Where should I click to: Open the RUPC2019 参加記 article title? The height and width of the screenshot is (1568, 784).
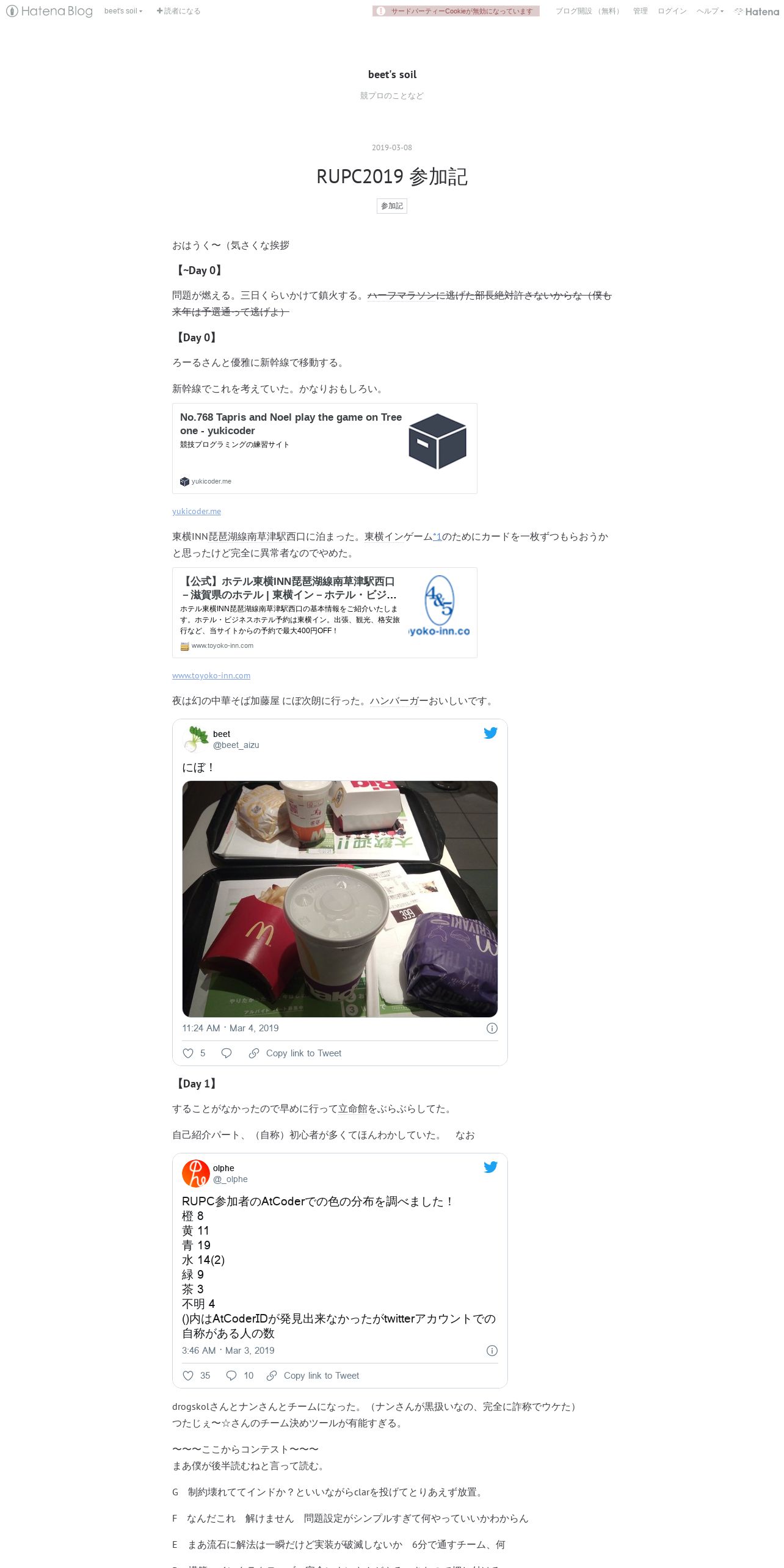(x=392, y=176)
